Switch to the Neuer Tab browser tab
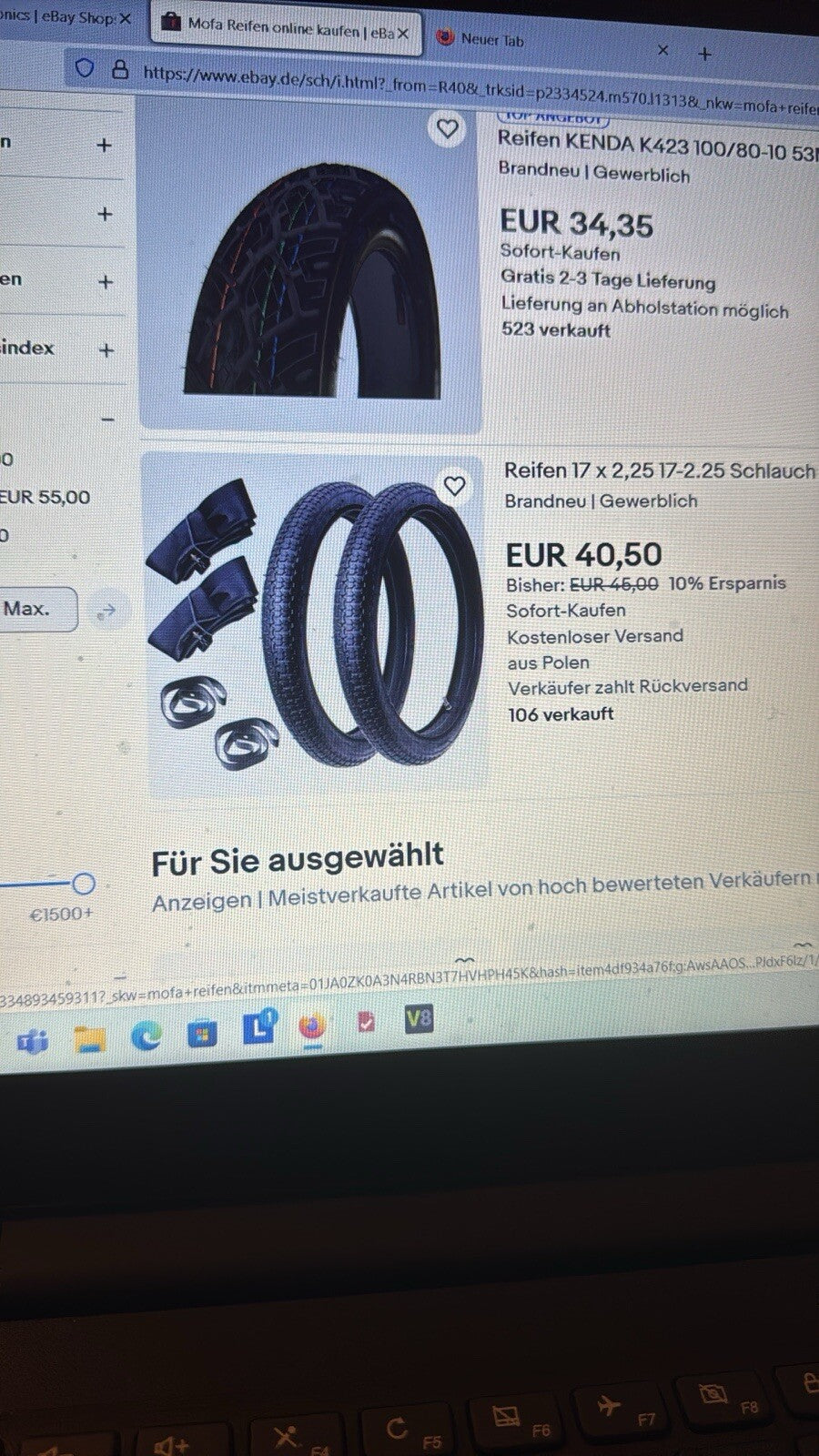 coord(491,39)
